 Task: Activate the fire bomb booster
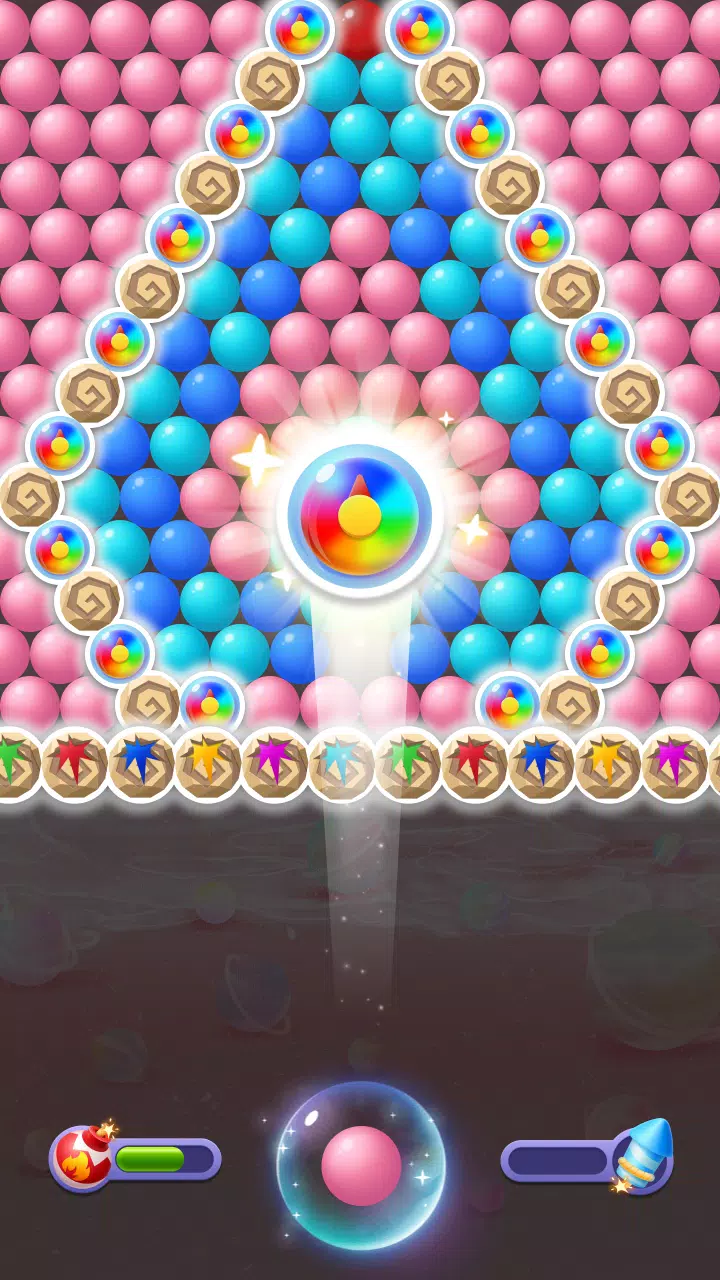click(84, 1158)
